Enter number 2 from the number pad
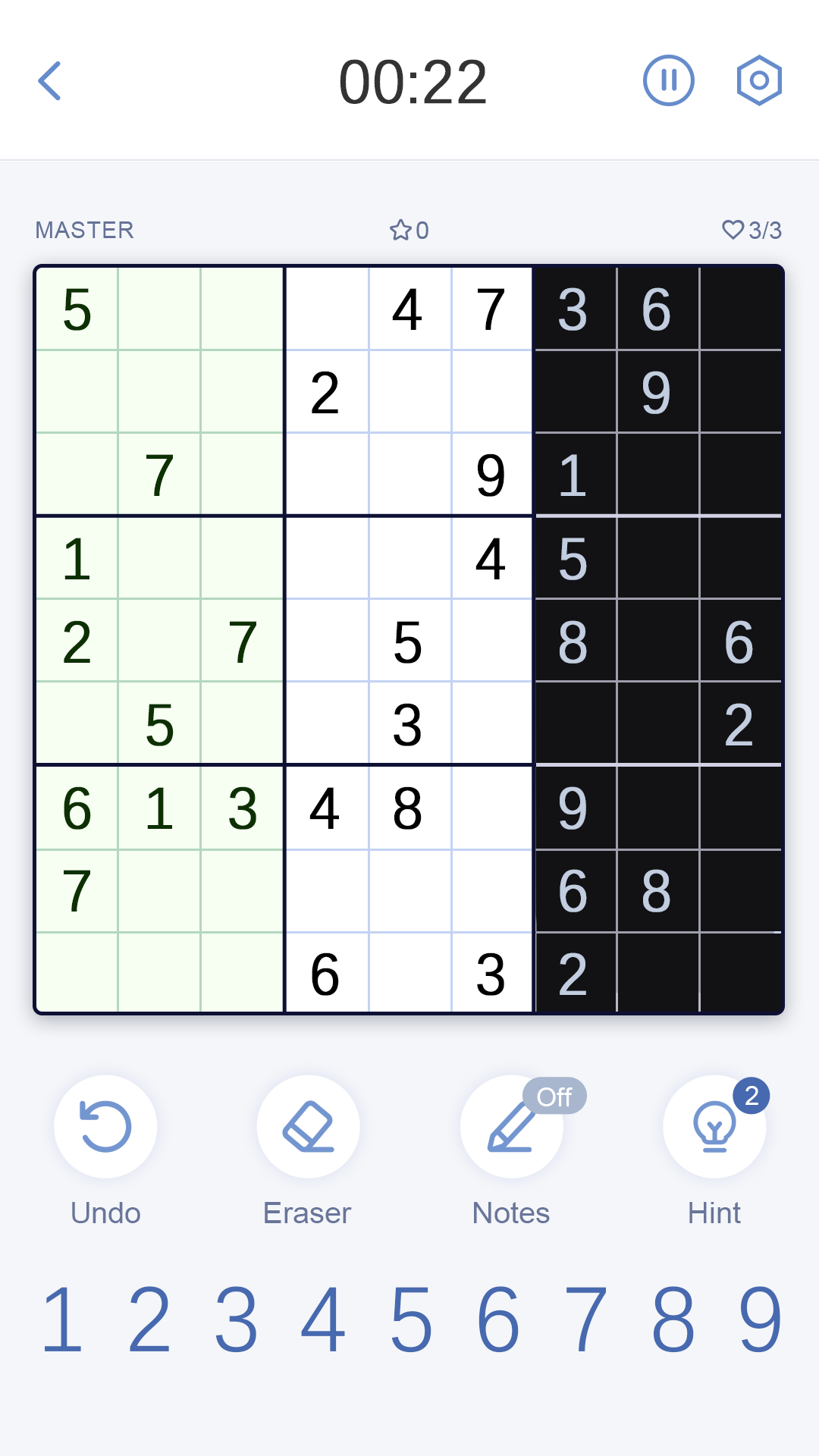This screenshot has width=819, height=1456. (149, 1320)
